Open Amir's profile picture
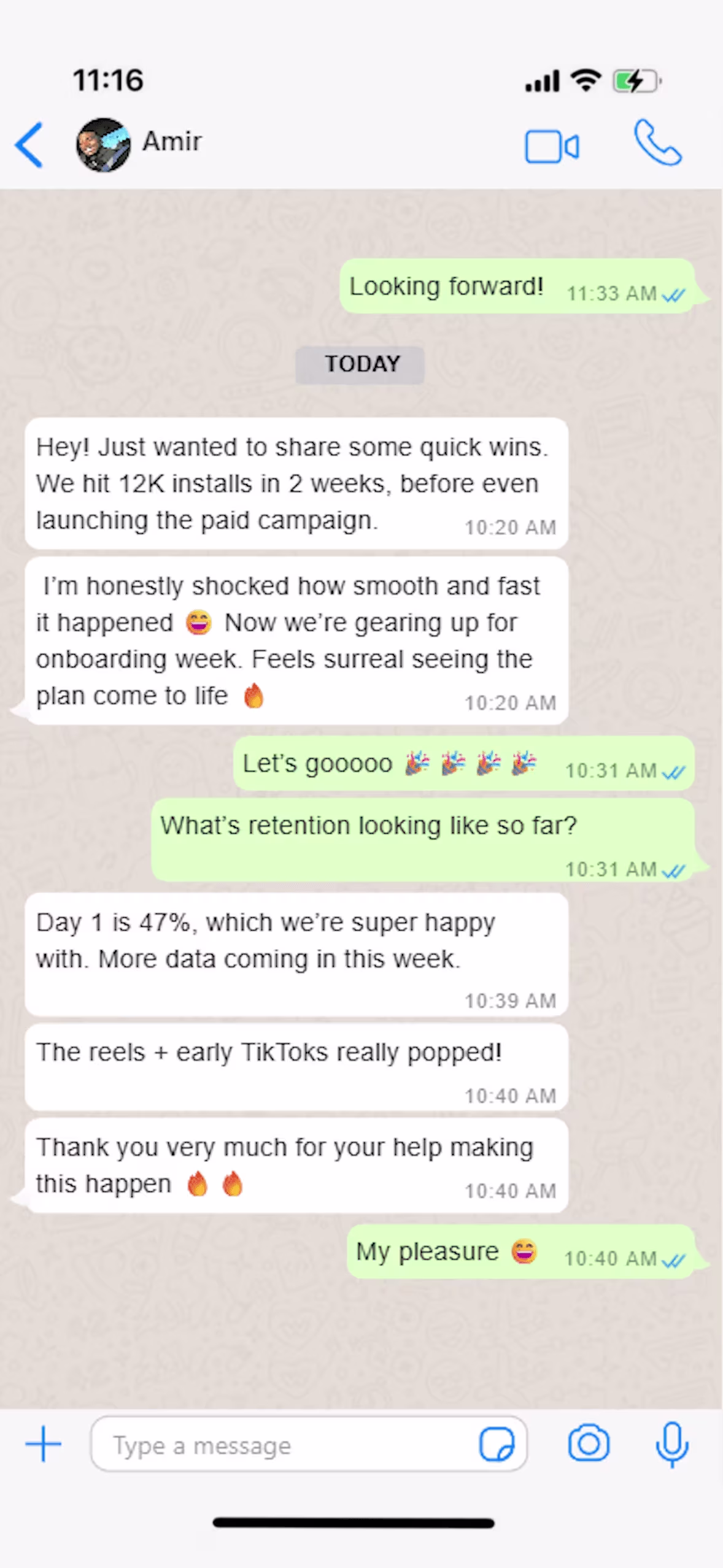Image resolution: width=723 pixels, height=1568 pixels. [x=103, y=145]
